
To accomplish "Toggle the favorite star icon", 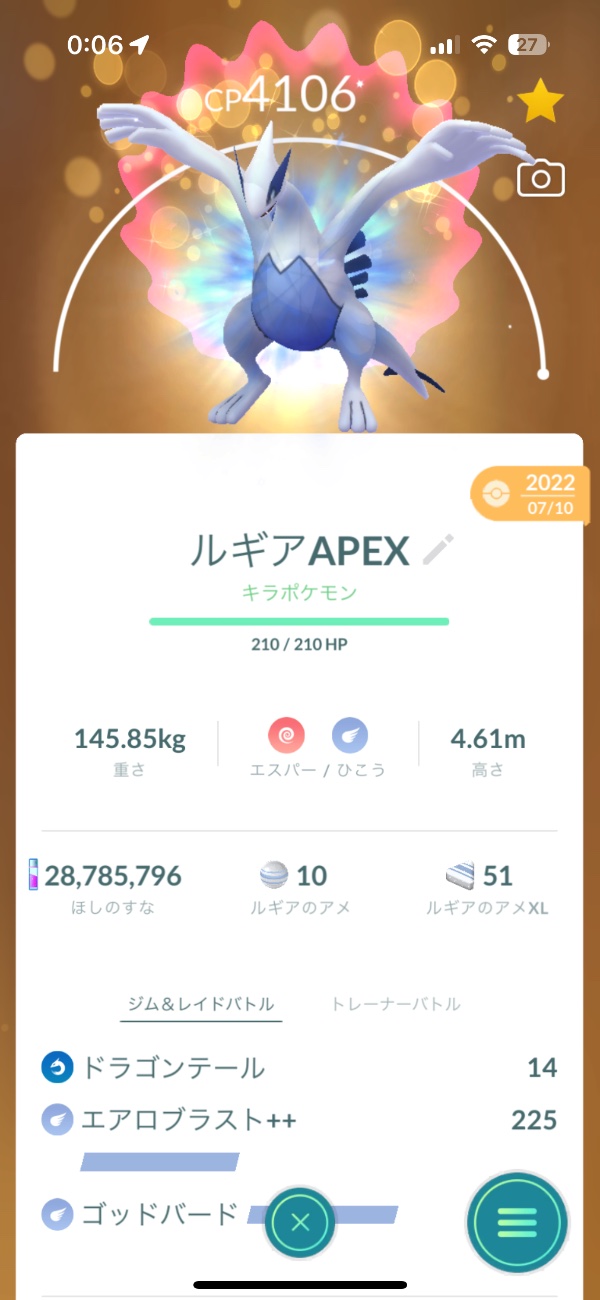I will [540, 101].
